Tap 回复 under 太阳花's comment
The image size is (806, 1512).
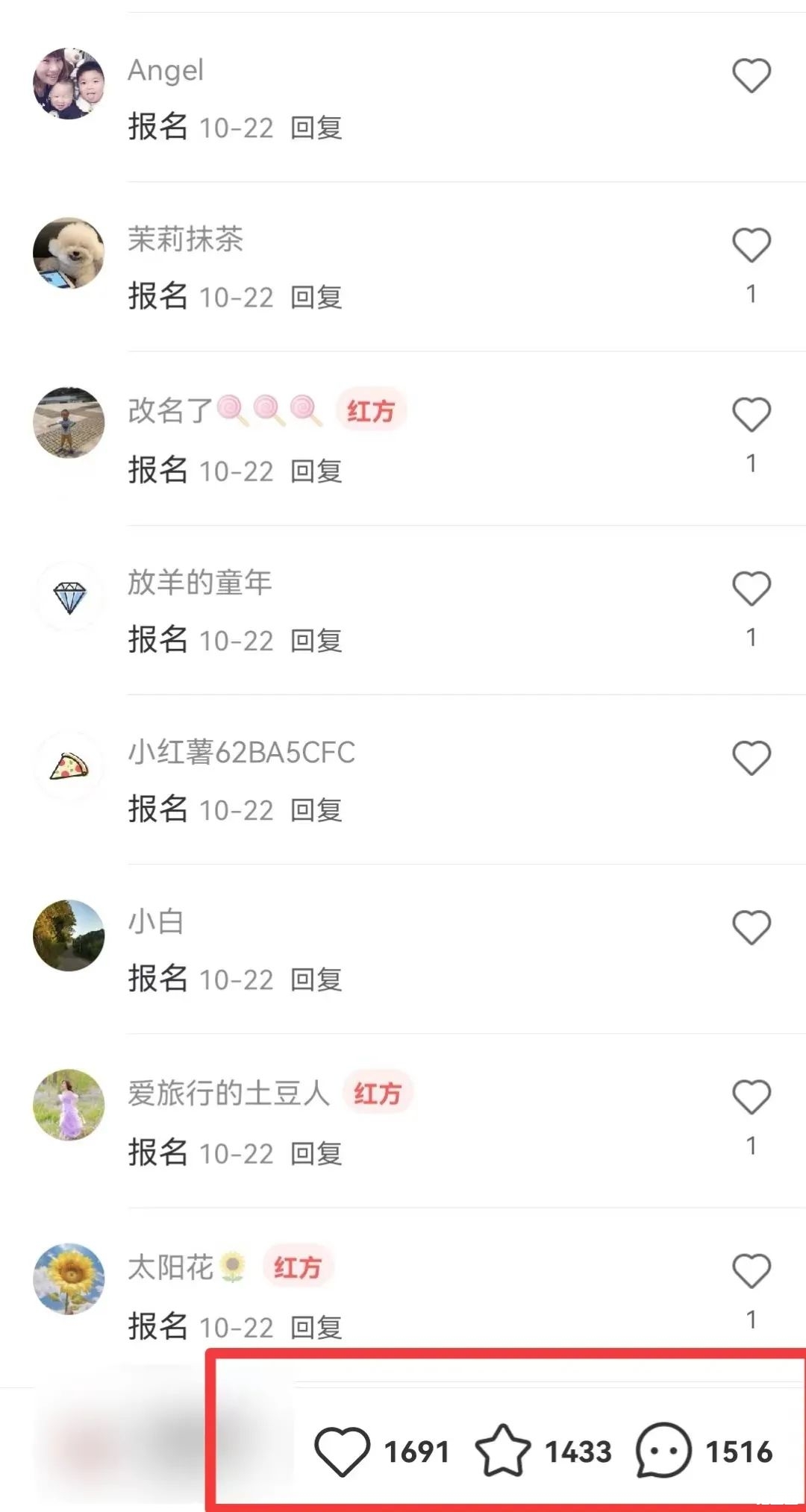pos(316,1328)
